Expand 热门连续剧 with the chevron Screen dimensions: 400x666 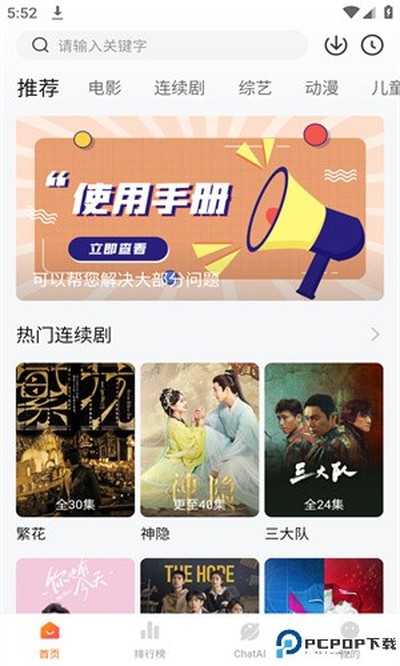click(375, 335)
